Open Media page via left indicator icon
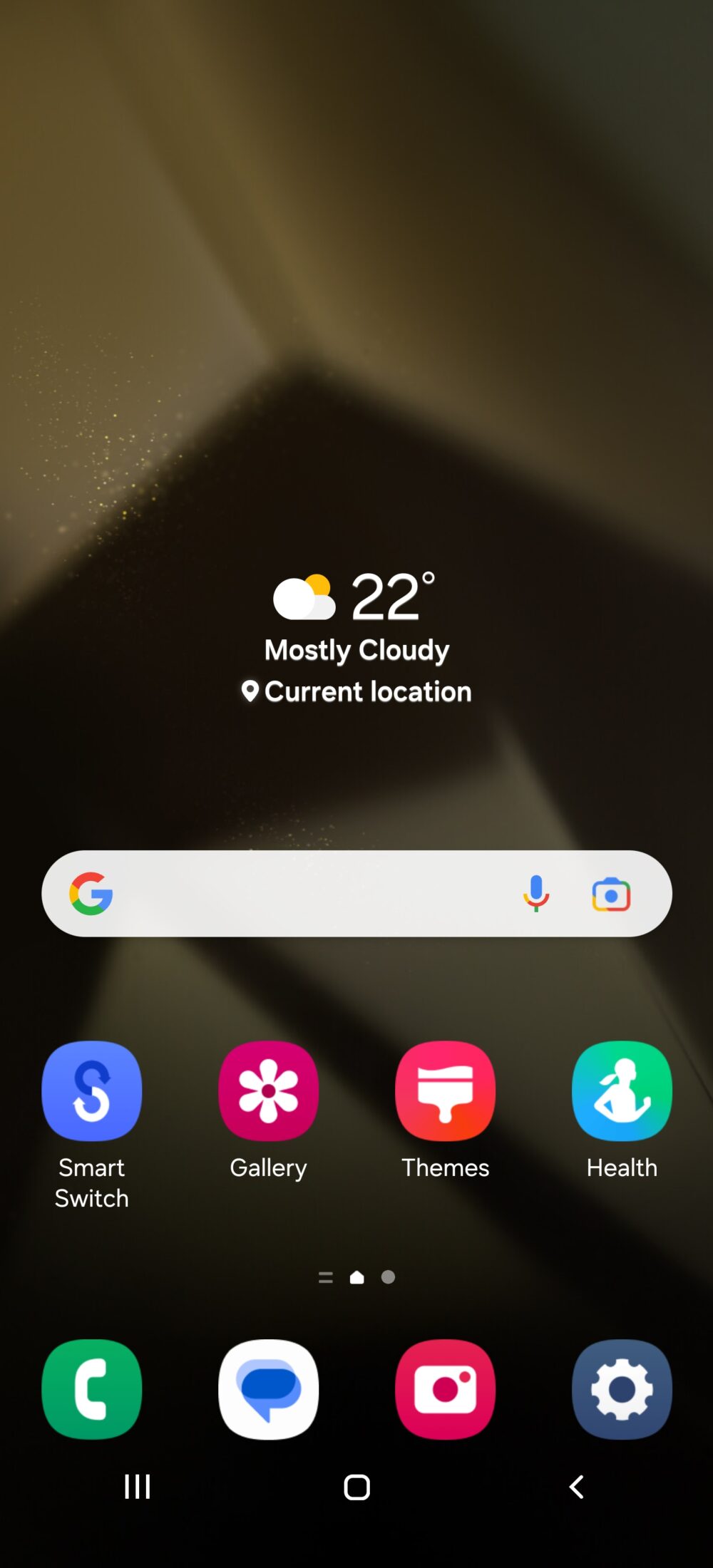Image resolution: width=713 pixels, height=1568 pixels. click(326, 1277)
